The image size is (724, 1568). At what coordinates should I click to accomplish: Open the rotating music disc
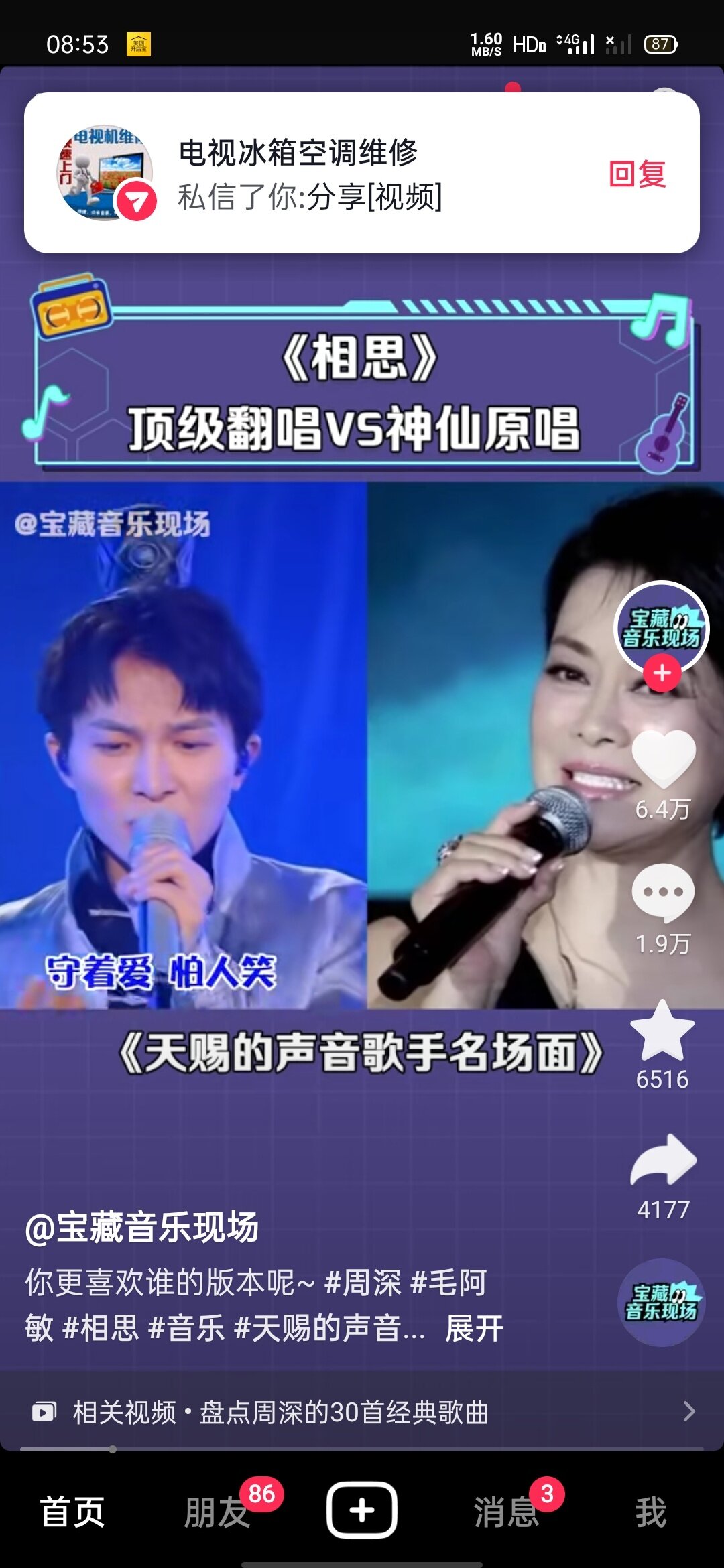(661, 1302)
